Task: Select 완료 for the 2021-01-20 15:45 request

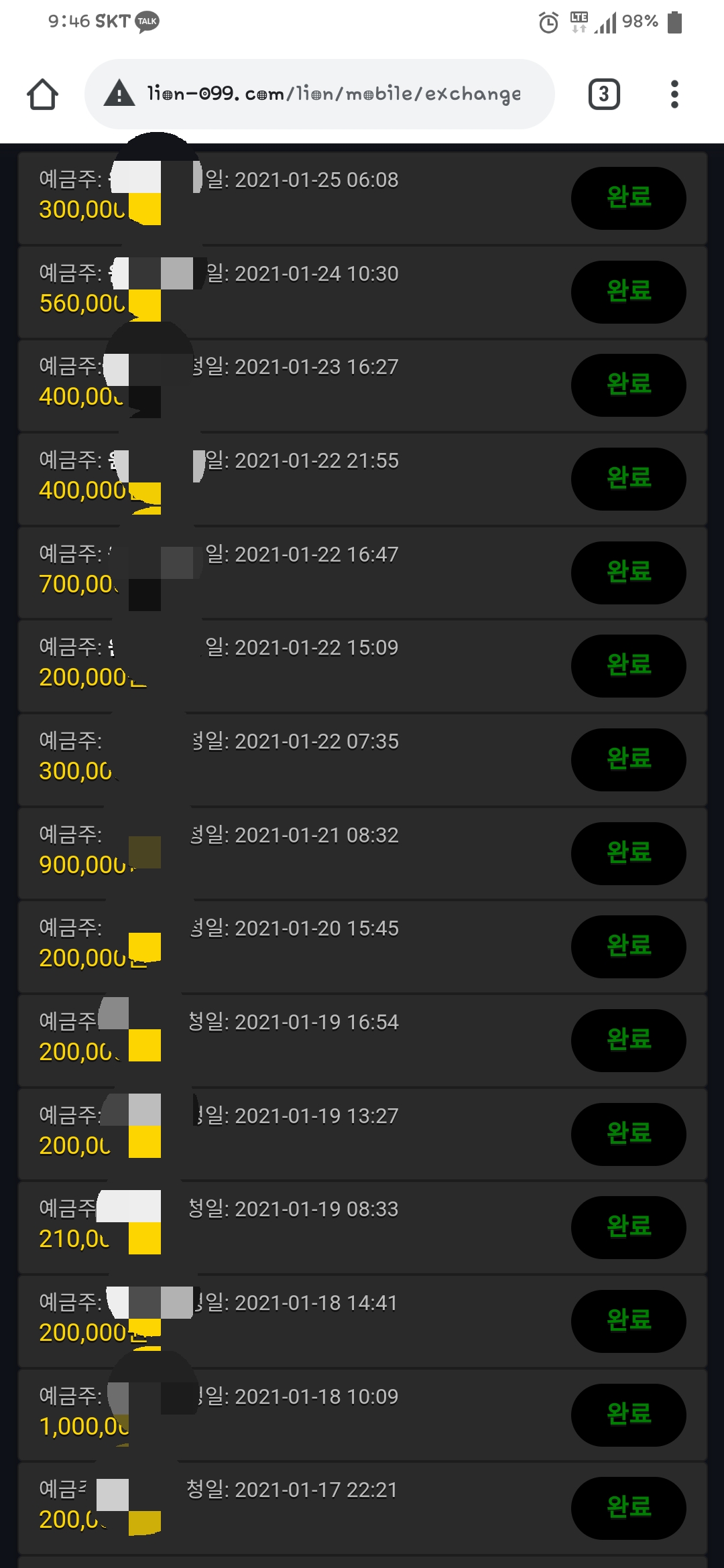Action: coord(628,946)
